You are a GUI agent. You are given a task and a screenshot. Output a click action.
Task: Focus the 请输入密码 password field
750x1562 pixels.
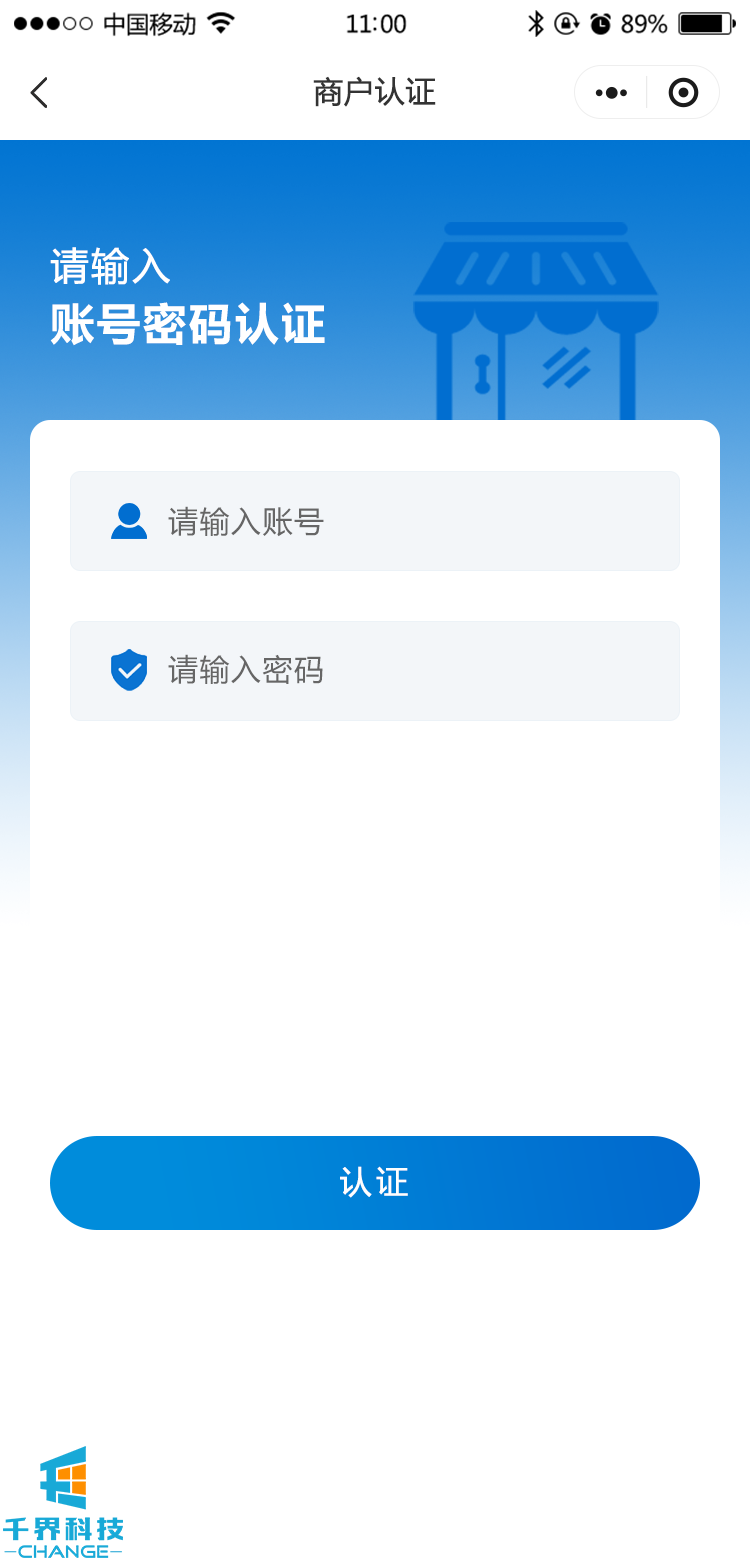[400, 670]
